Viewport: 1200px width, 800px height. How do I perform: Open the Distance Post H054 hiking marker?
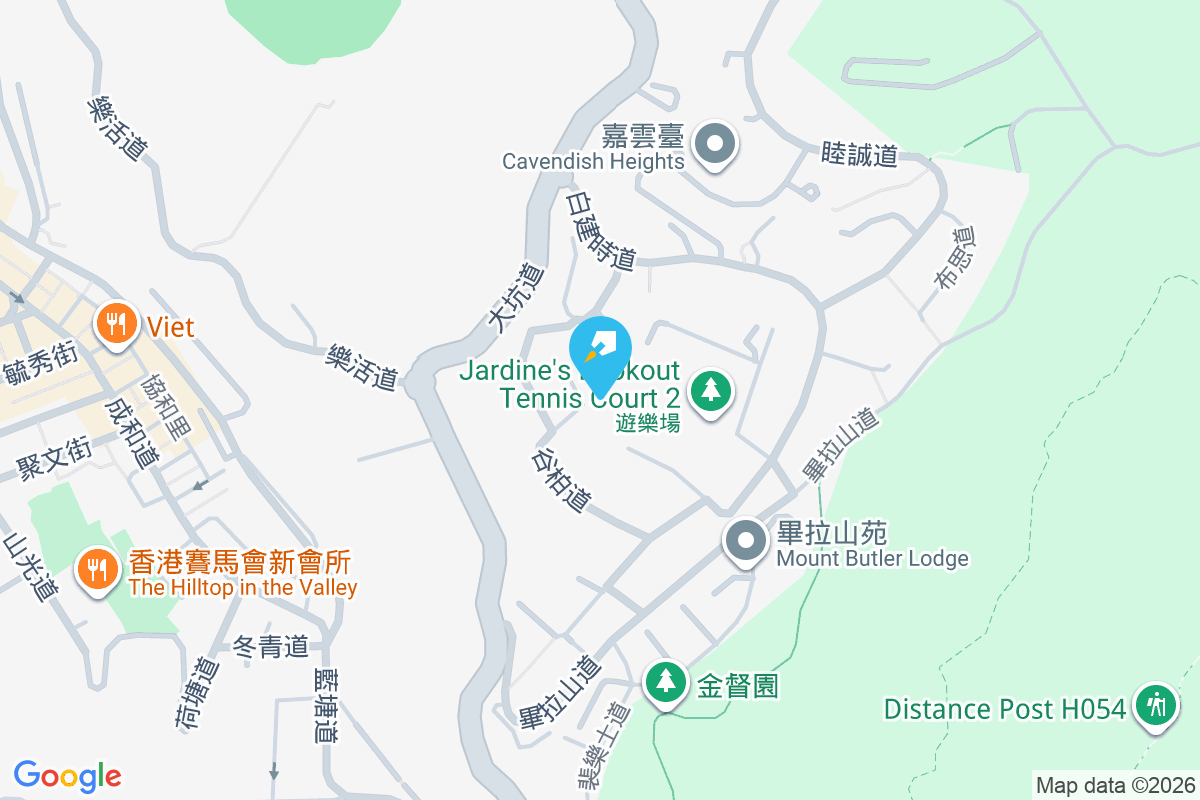(x=1157, y=706)
